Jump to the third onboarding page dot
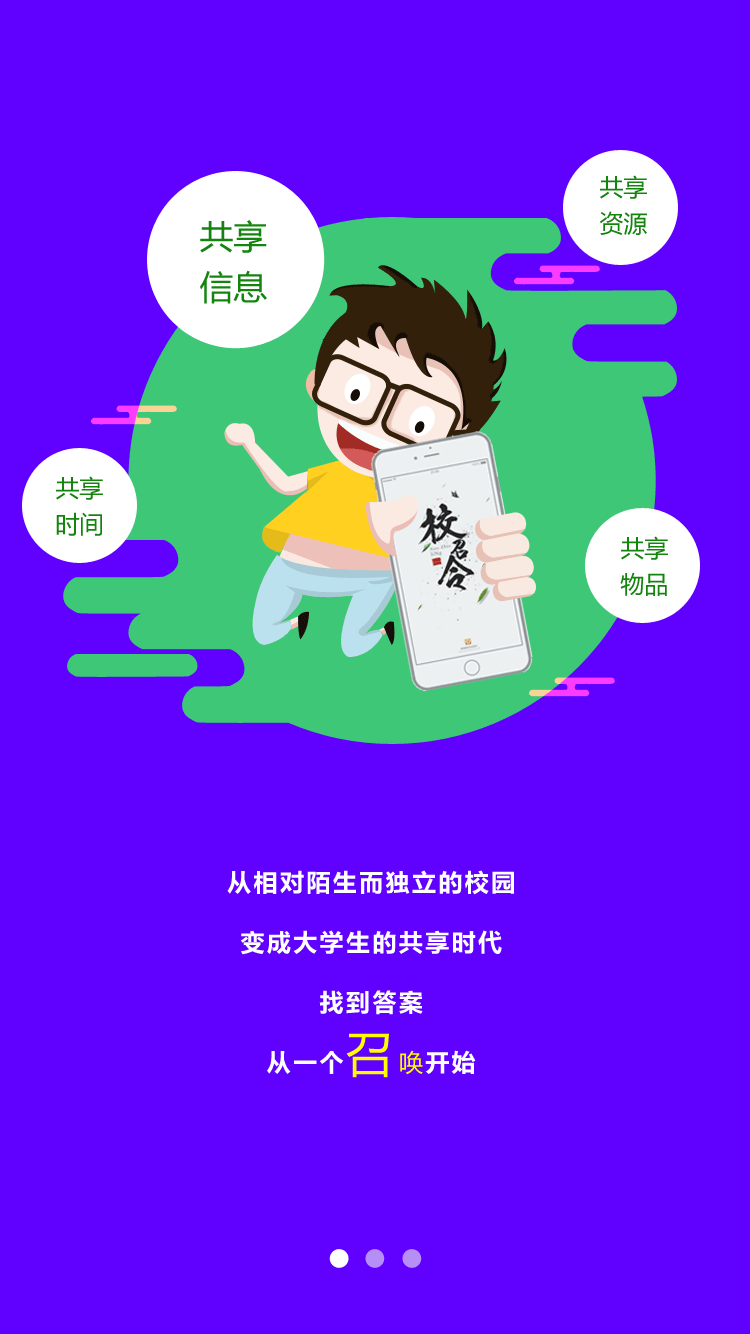The width and height of the screenshot is (750, 1334). [412, 1258]
